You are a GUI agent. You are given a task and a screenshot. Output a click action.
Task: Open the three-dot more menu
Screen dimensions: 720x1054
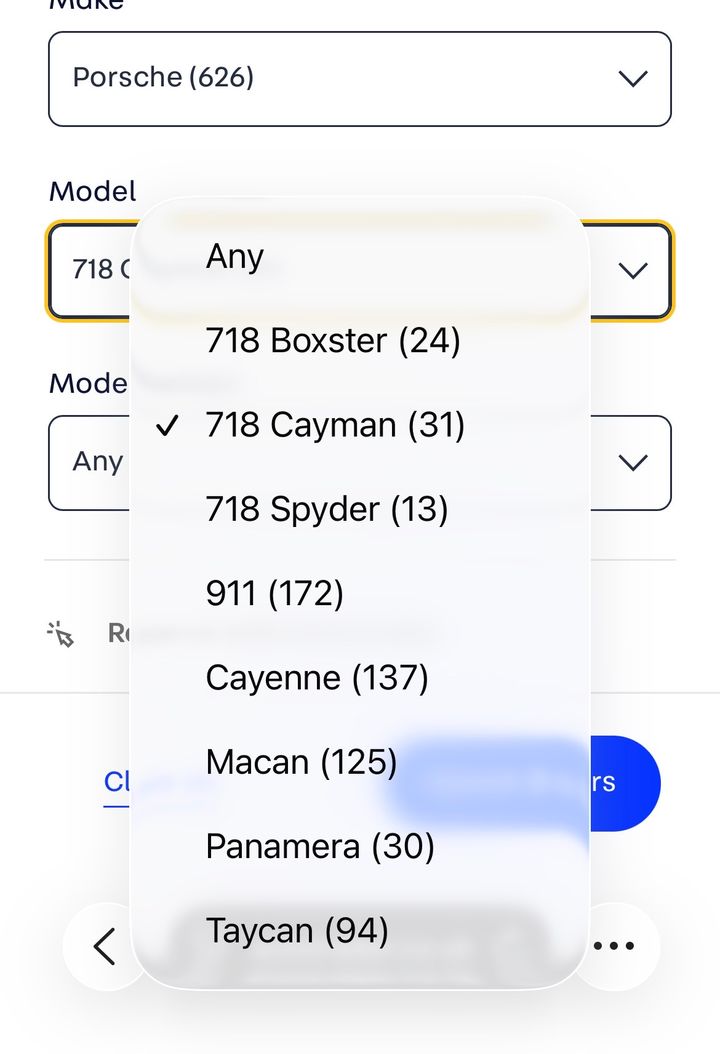[614, 946]
